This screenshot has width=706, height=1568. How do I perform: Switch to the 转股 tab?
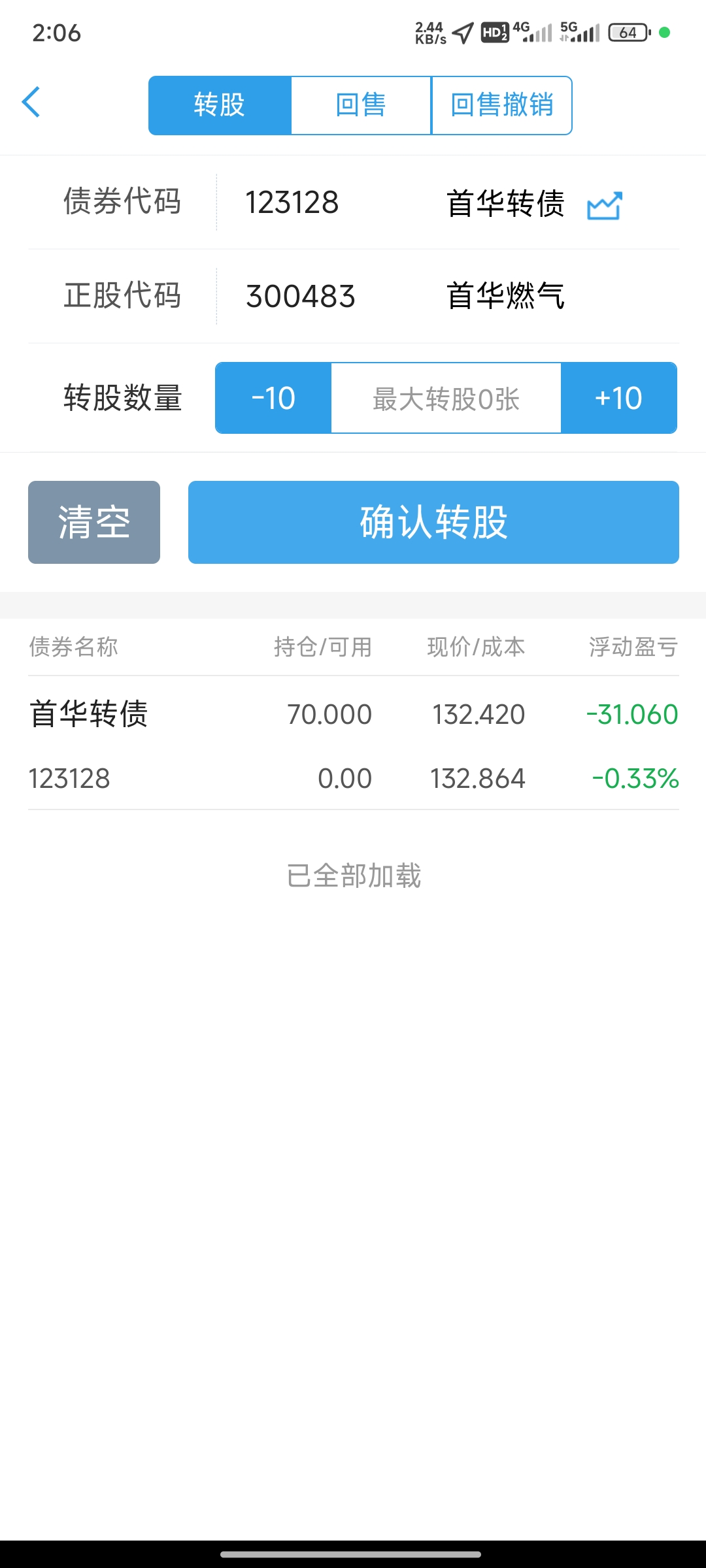point(220,105)
